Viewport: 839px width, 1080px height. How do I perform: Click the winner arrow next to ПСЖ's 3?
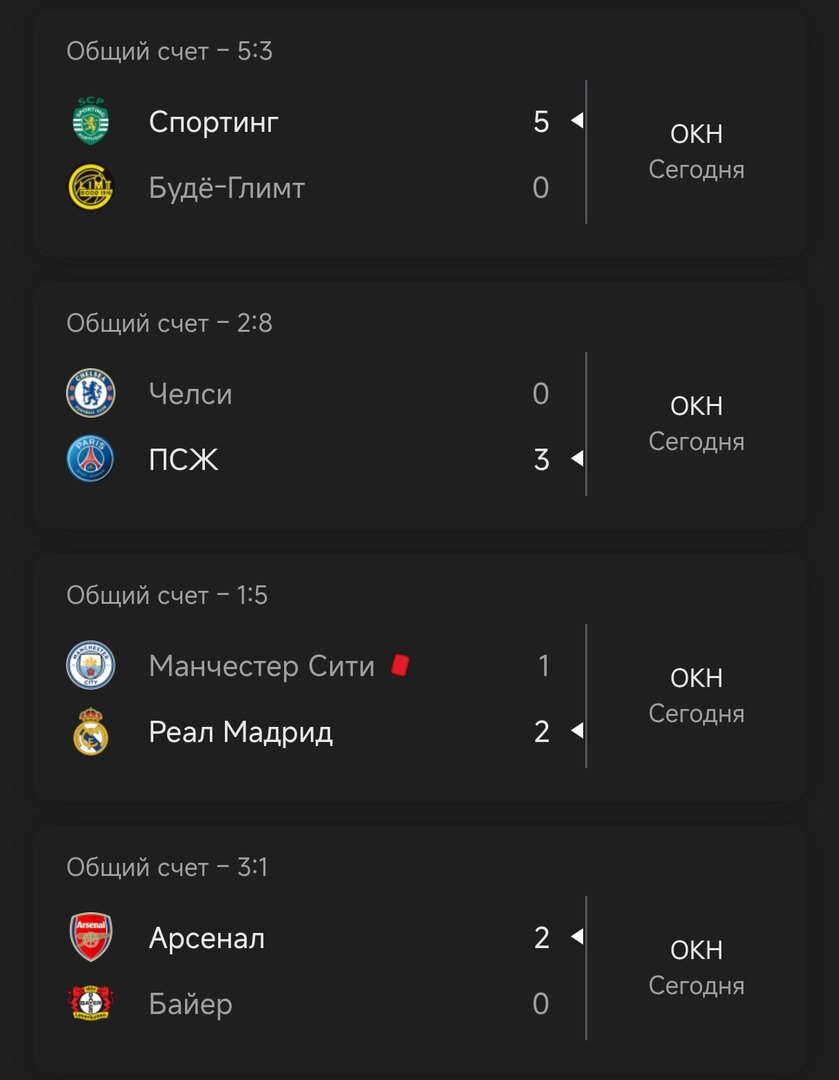(577, 459)
